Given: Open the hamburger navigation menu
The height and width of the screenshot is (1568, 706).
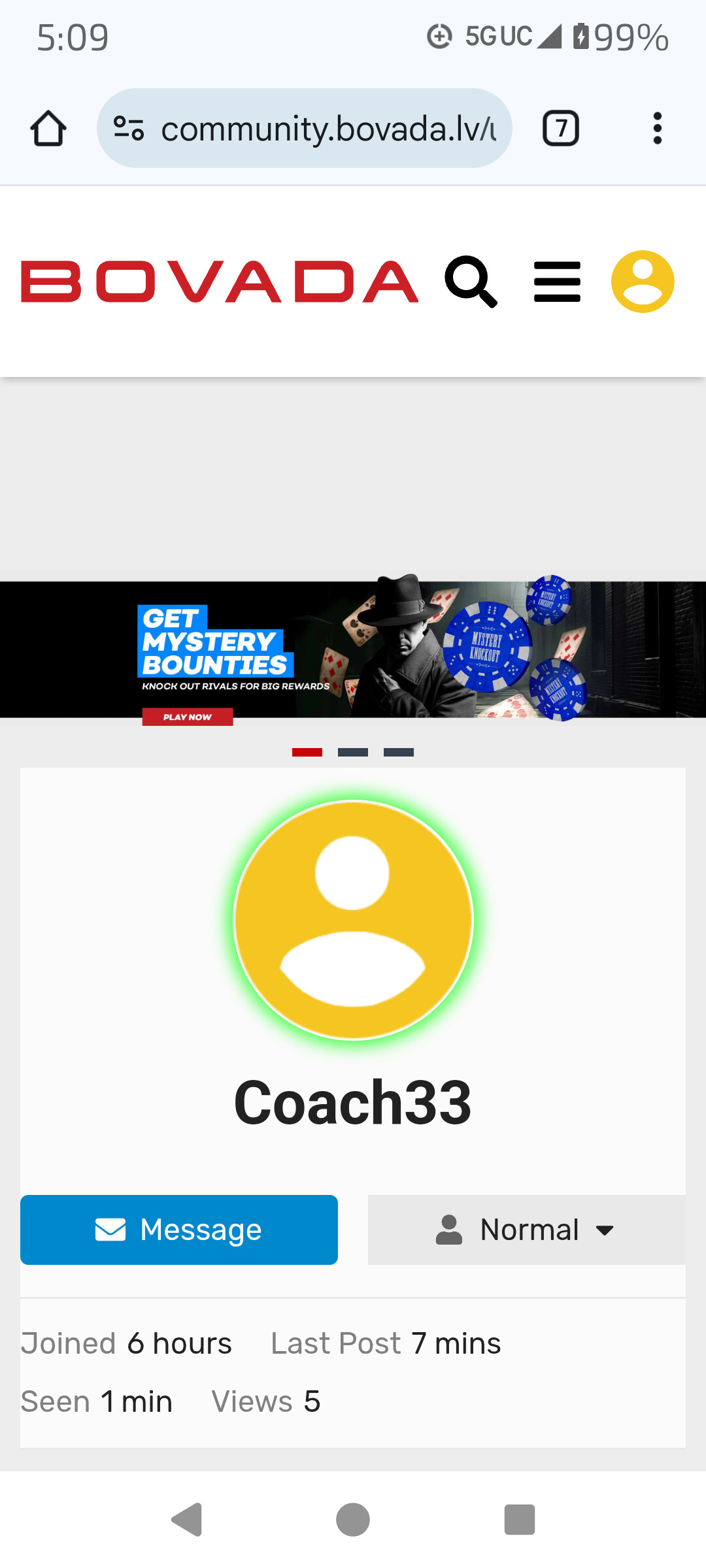Looking at the screenshot, I should pos(557,282).
